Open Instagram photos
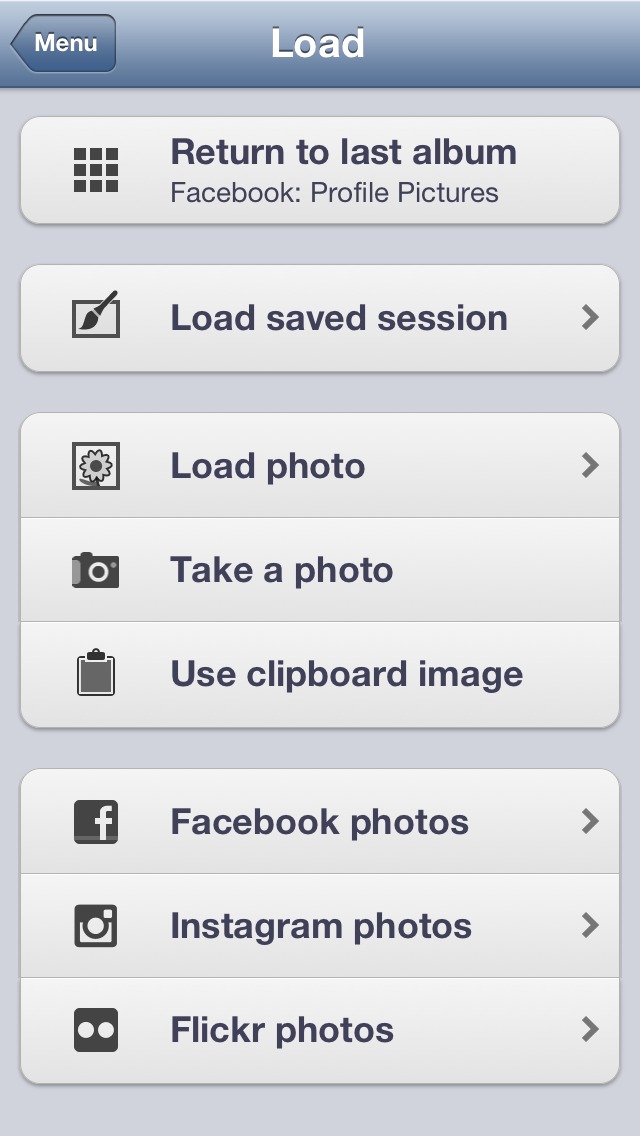The image size is (640, 1136). click(320, 926)
